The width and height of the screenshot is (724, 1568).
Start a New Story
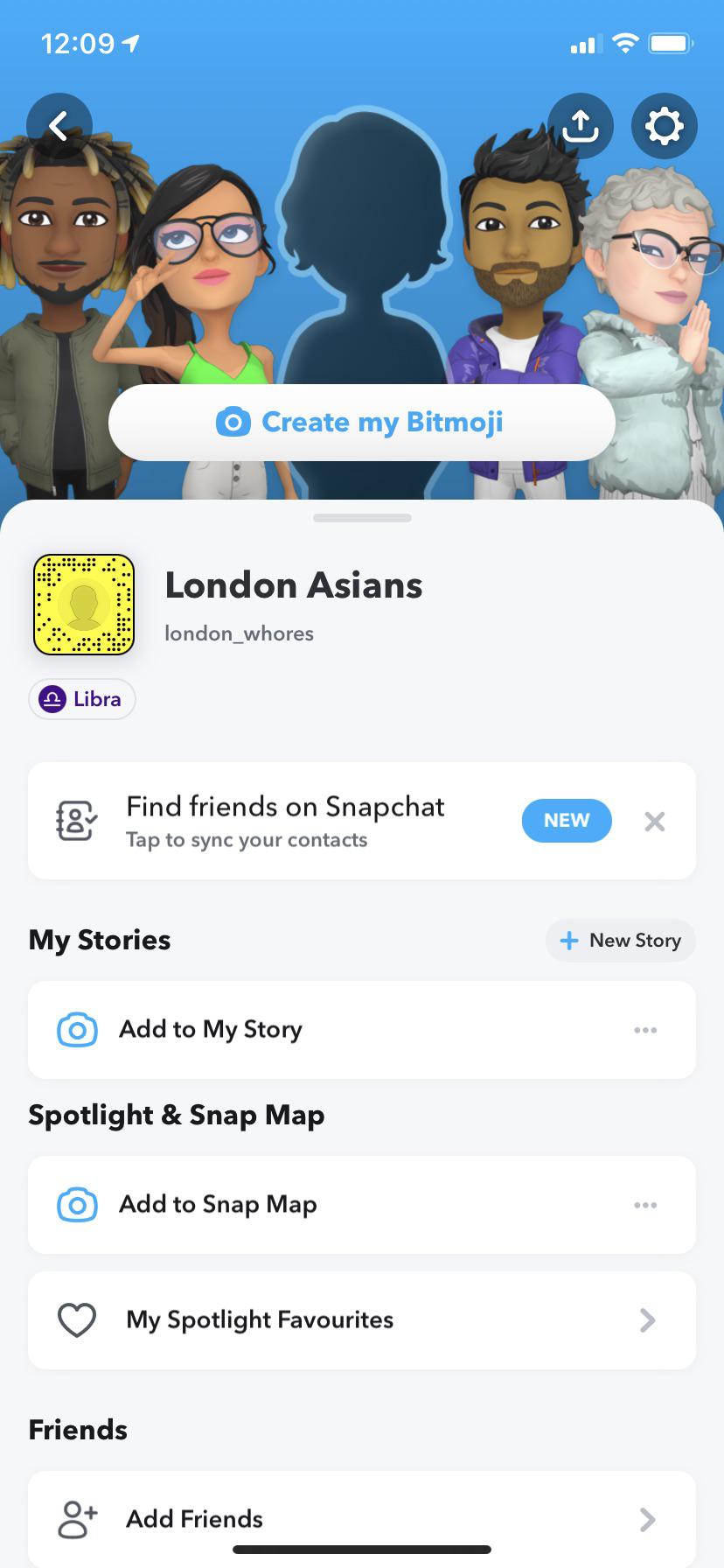click(x=620, y=940)
